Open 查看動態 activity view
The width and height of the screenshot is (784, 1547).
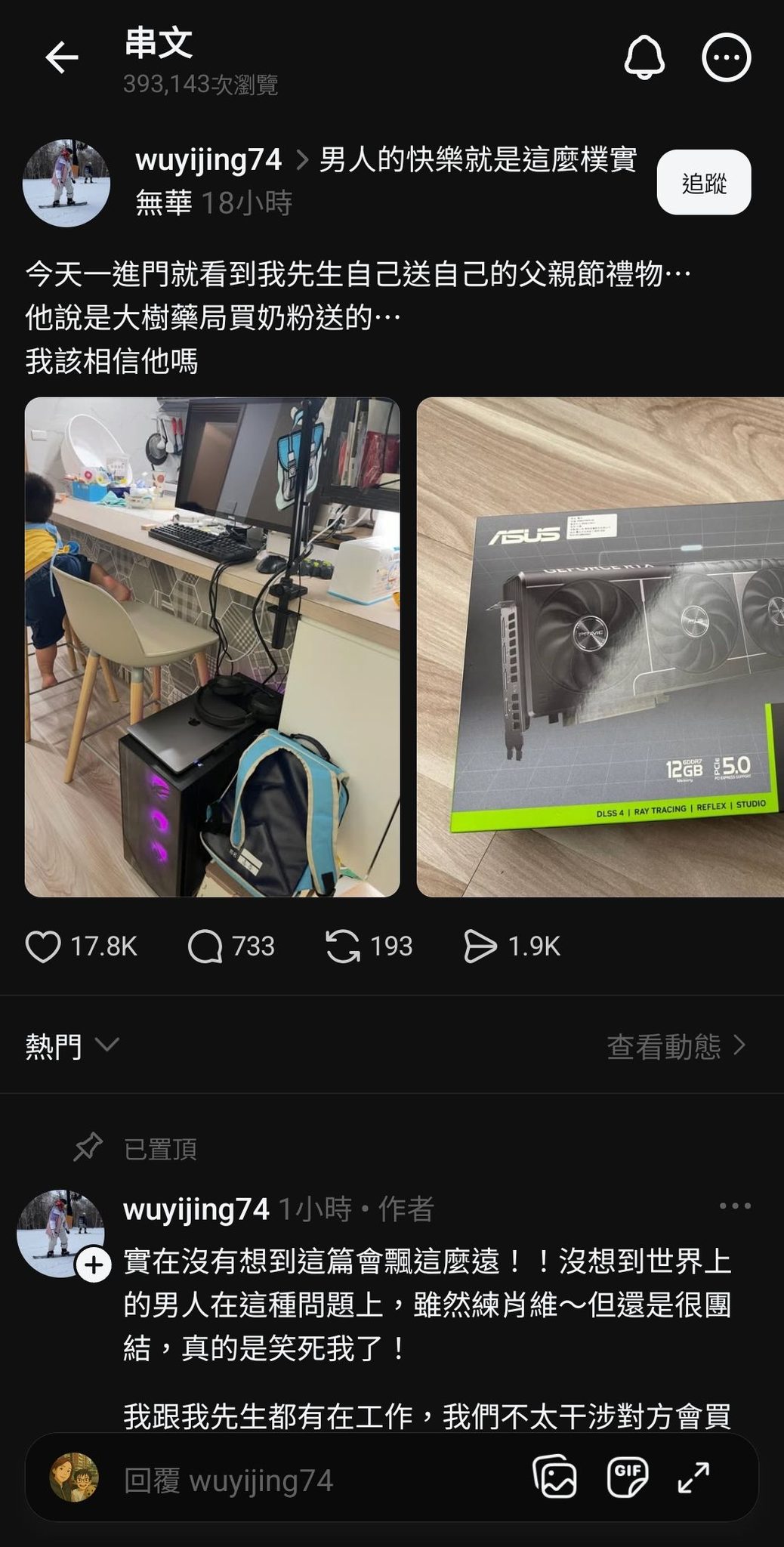tap(677, 1046)
